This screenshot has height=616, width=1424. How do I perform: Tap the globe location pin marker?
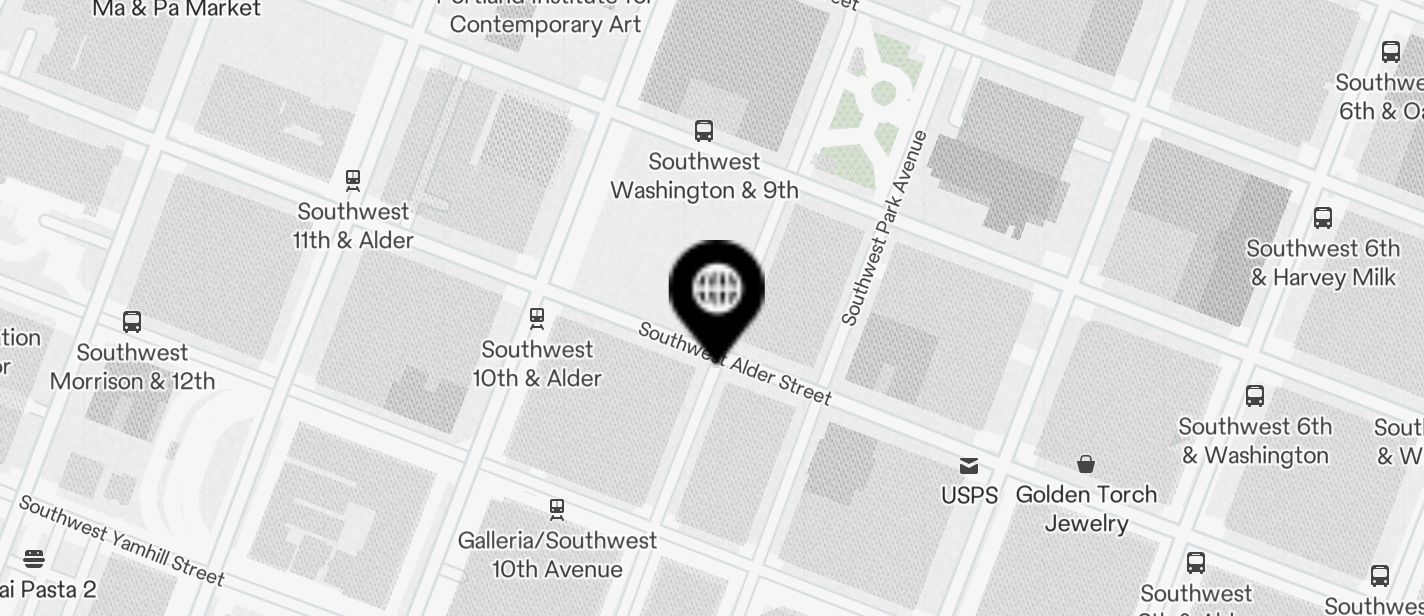click(x=716, y=290)
